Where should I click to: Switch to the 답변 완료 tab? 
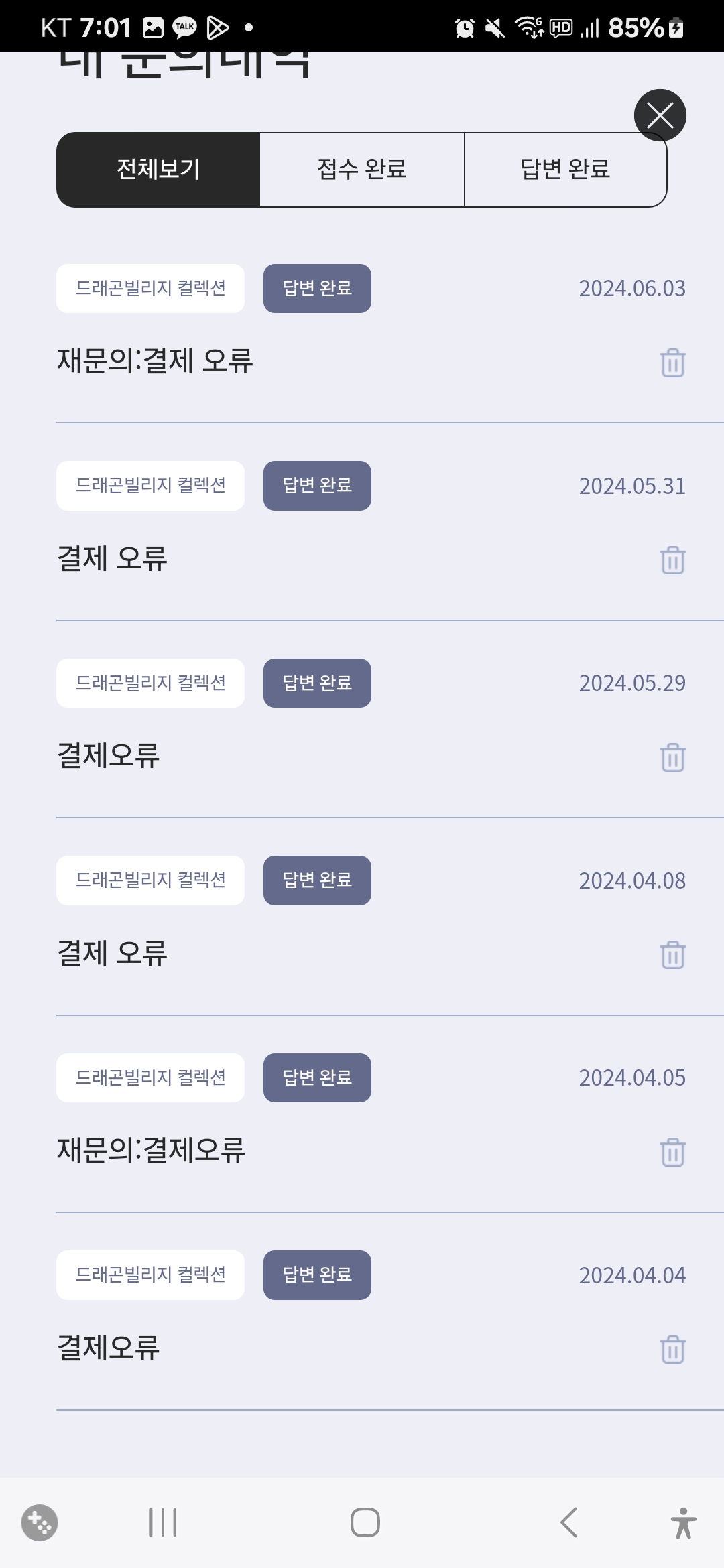click(x=565, y=170)
